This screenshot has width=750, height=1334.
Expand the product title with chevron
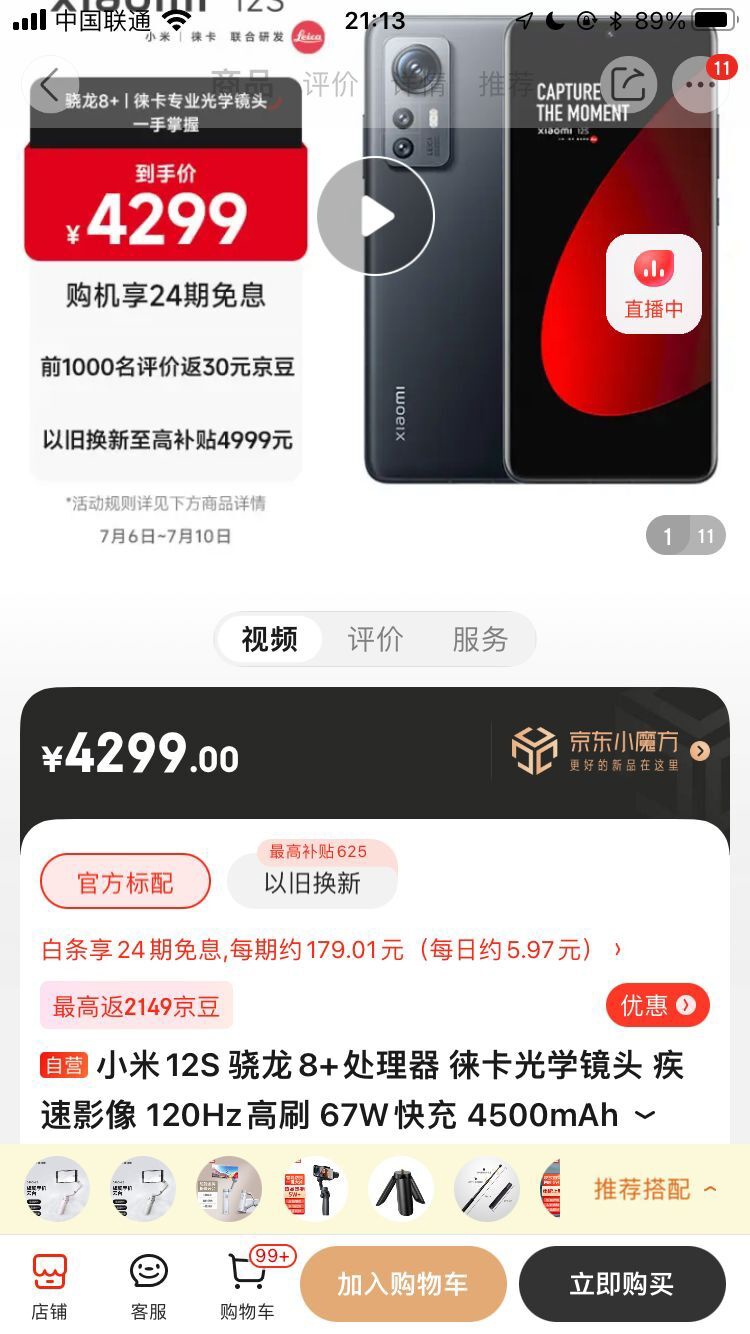coord(646,1115)
